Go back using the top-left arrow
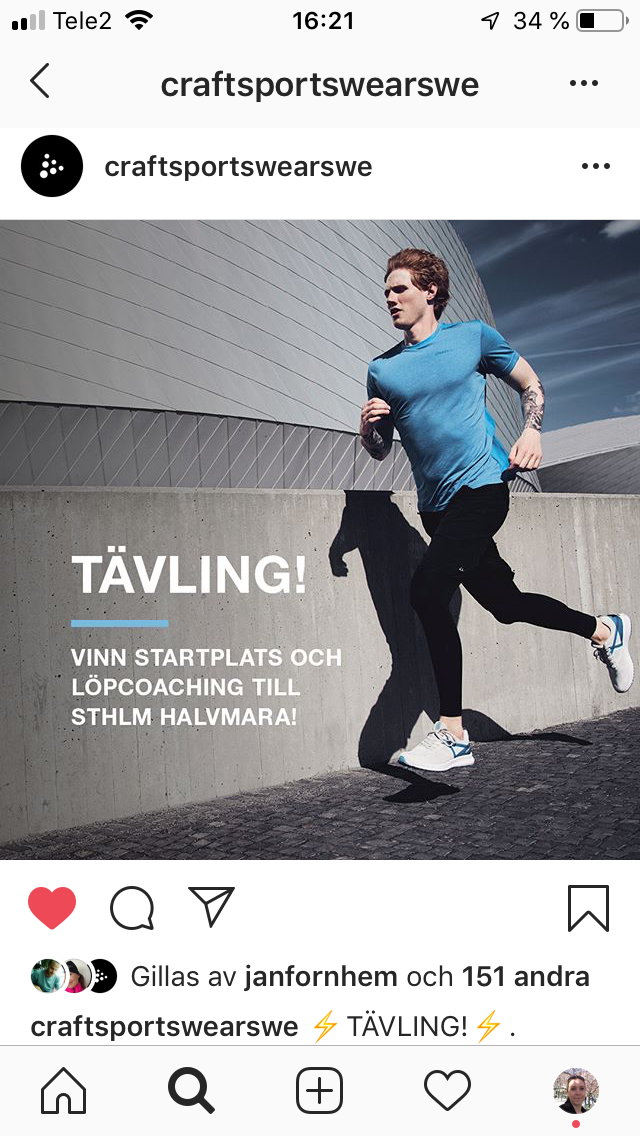 coord(40,81)
